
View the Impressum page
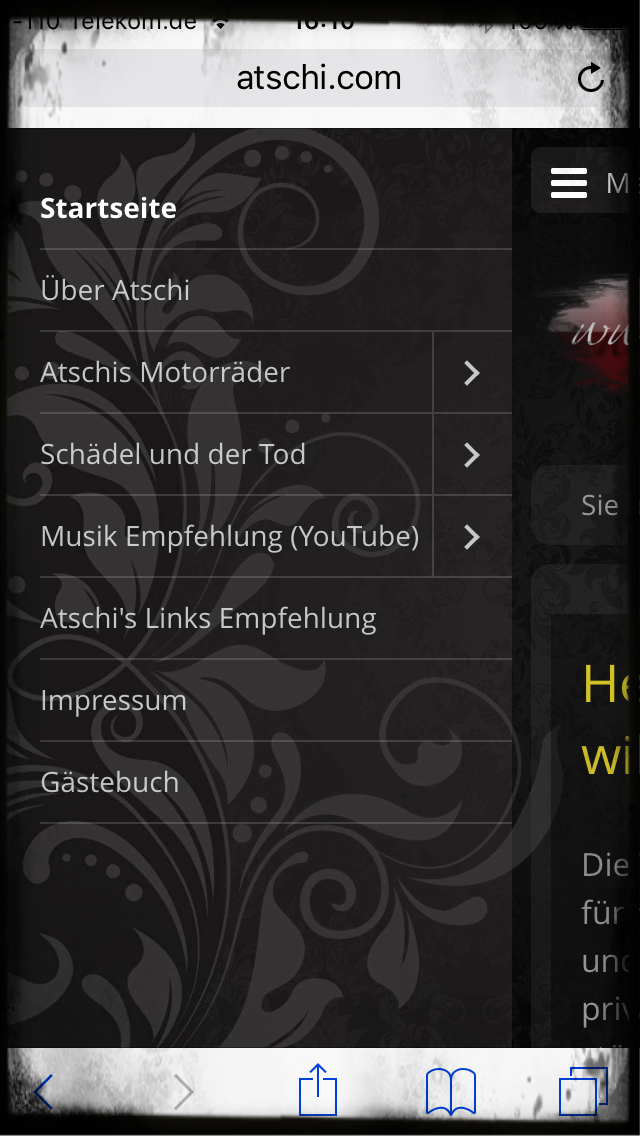click(113, 700)
